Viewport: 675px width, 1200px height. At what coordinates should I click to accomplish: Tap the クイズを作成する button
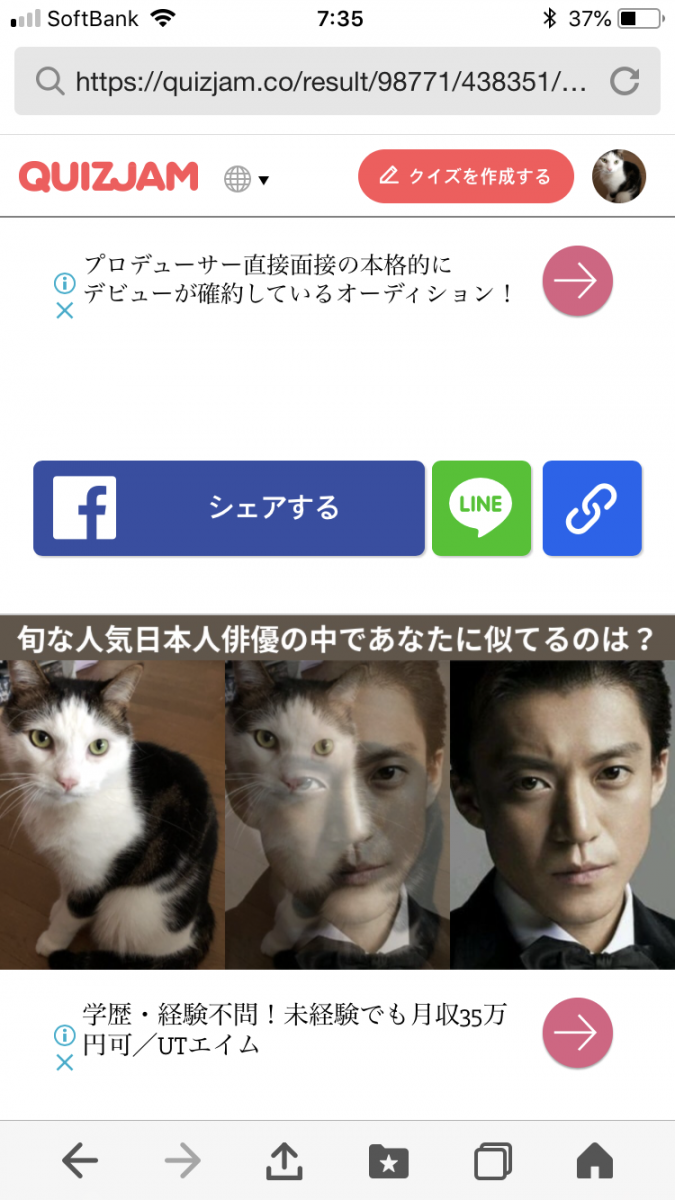click(x=466, y=177)
